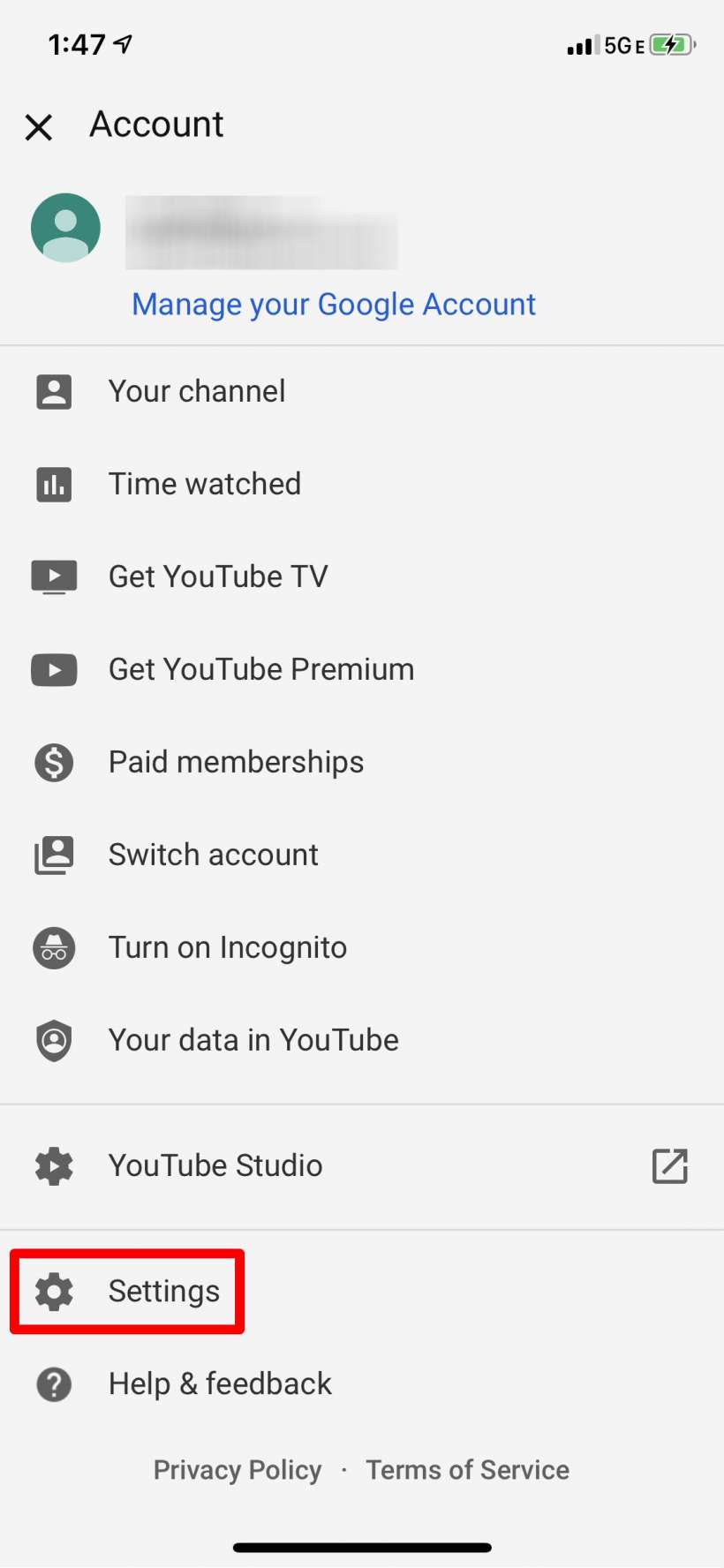
Task: Open Manage your Google Account link
Action: click(334, 304)
